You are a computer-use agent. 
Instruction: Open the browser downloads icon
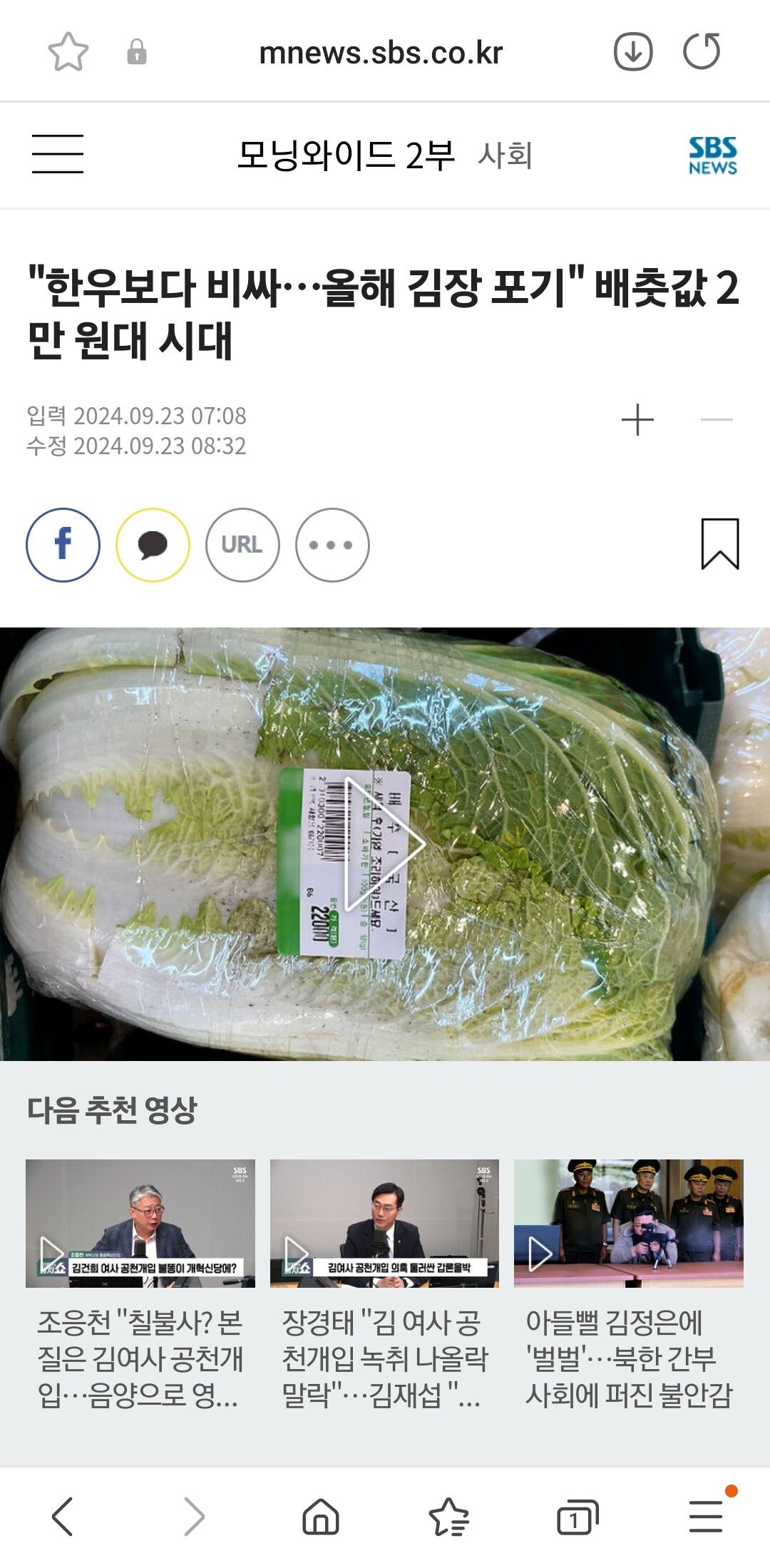[632, 52]
